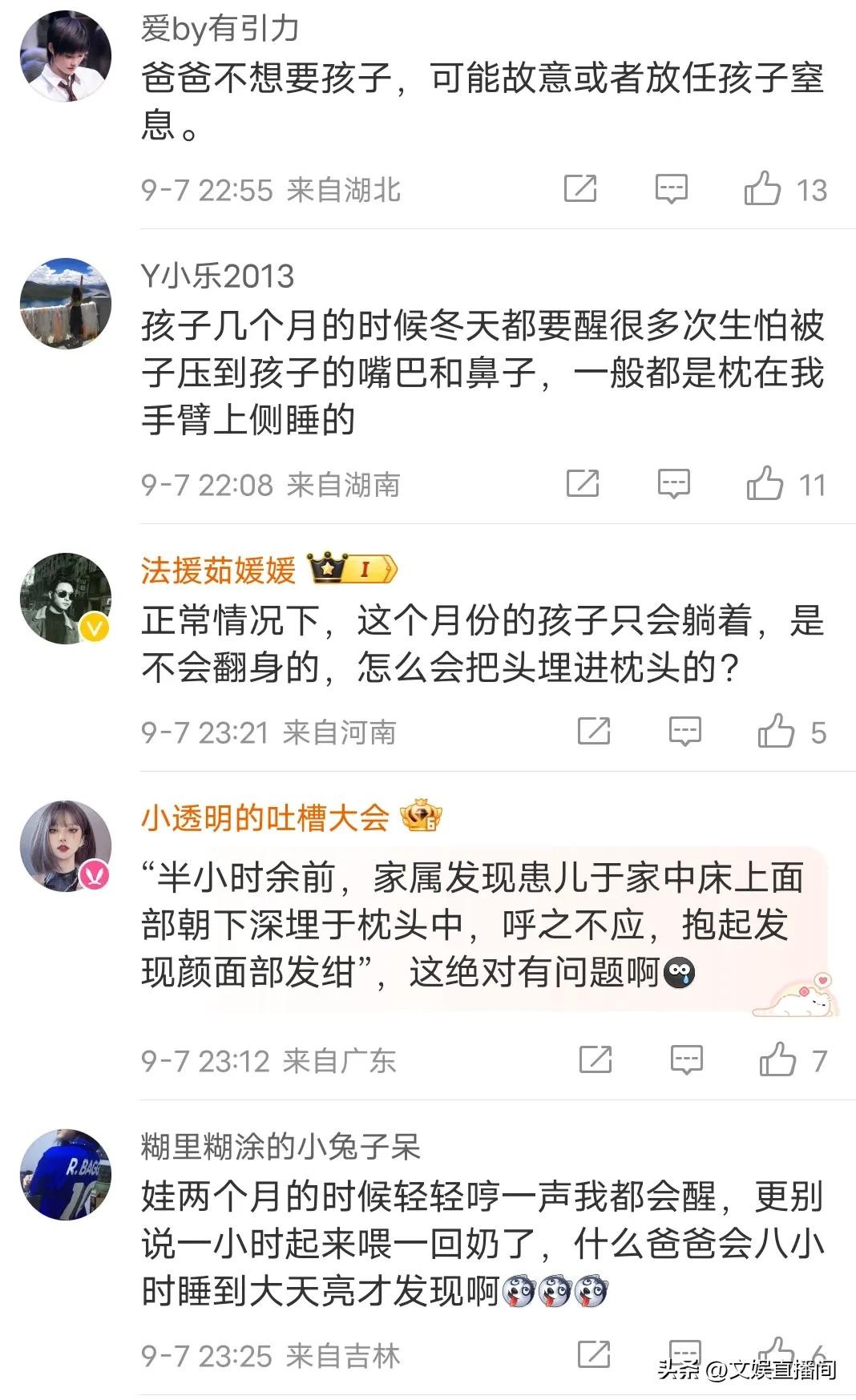Repost 糊里糊涂的小兔子呆's comment
The width and height of the screenshot is (856, 1400).
tap(594, 1355)
